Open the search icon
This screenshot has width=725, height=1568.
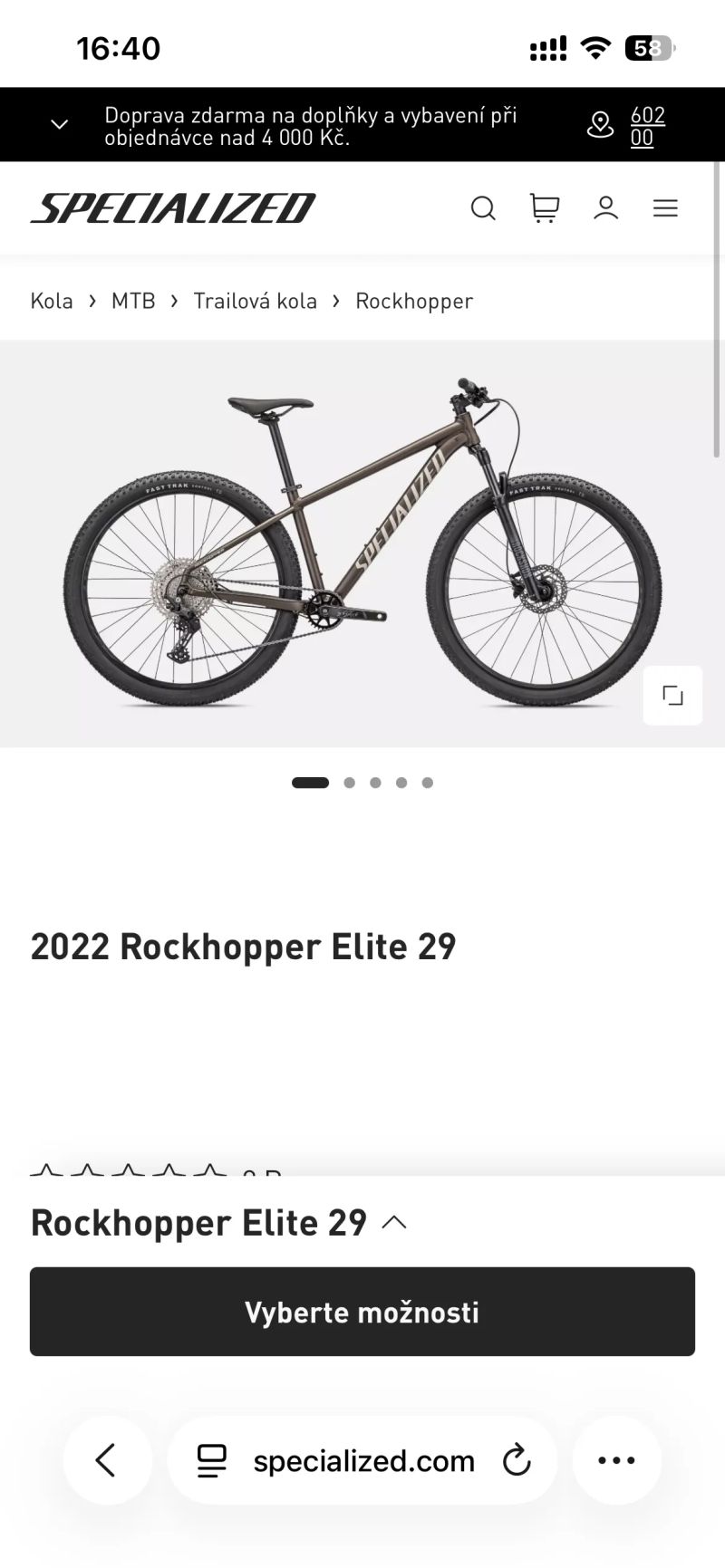(483, 207)
